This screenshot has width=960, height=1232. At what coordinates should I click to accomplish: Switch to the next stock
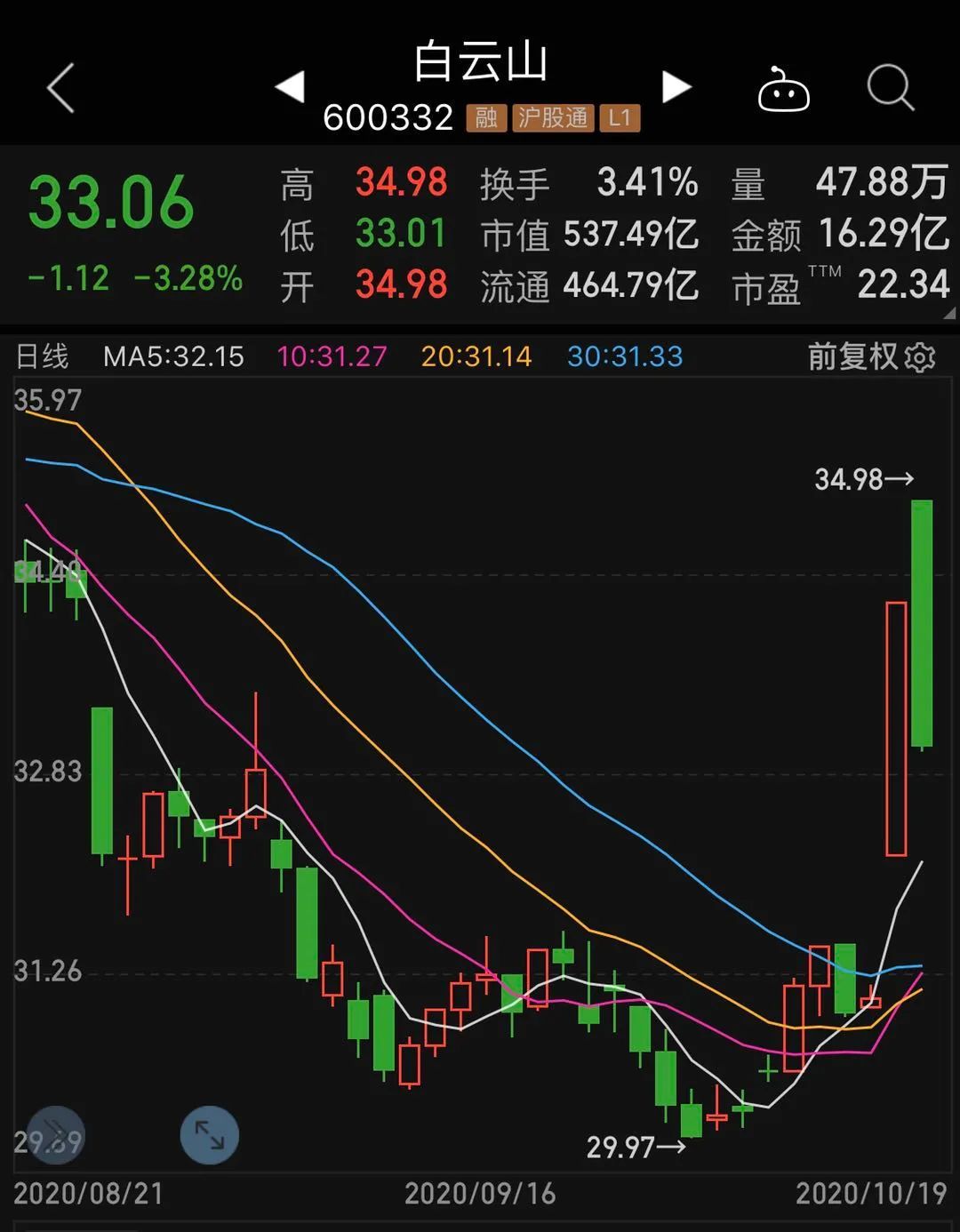(677, 87)
